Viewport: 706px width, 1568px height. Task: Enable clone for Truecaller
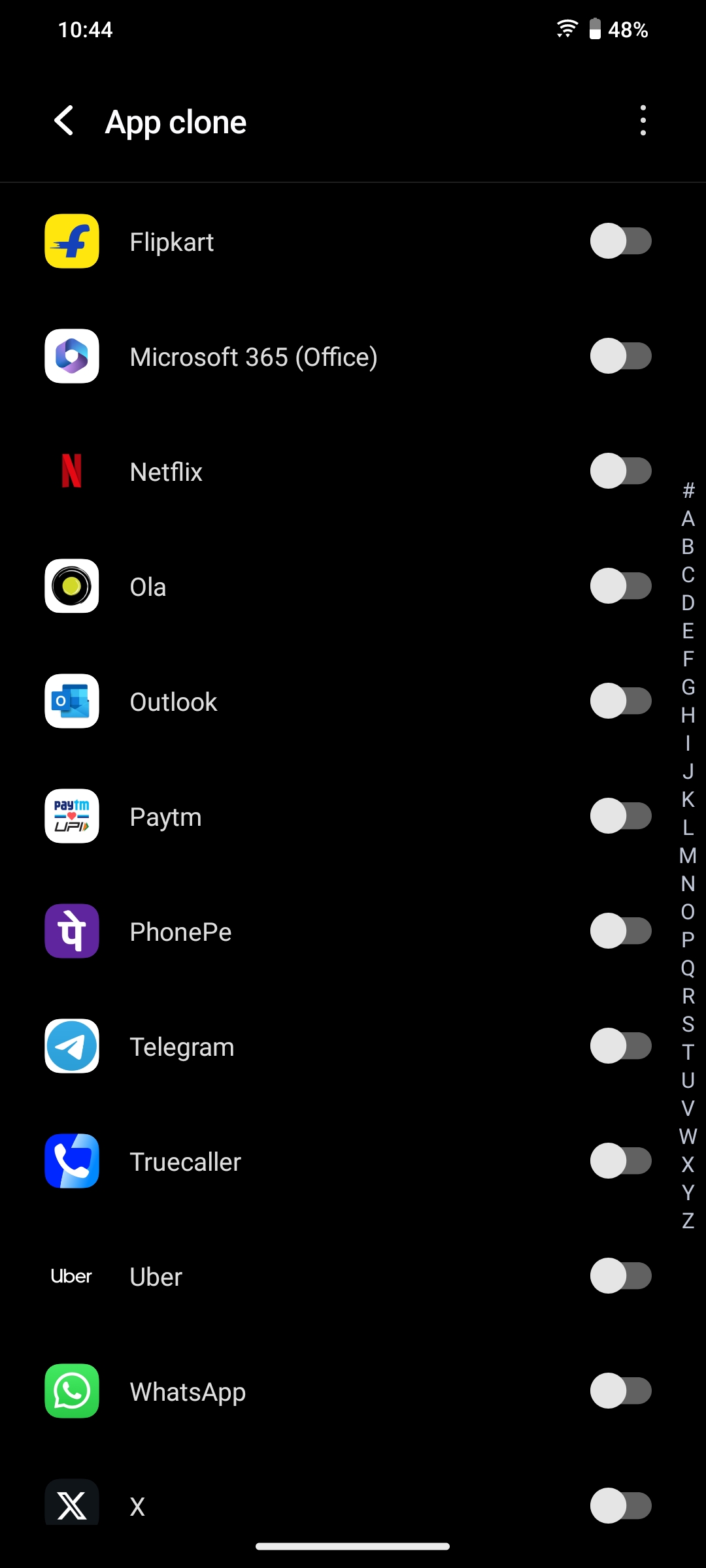point(620,1162)
